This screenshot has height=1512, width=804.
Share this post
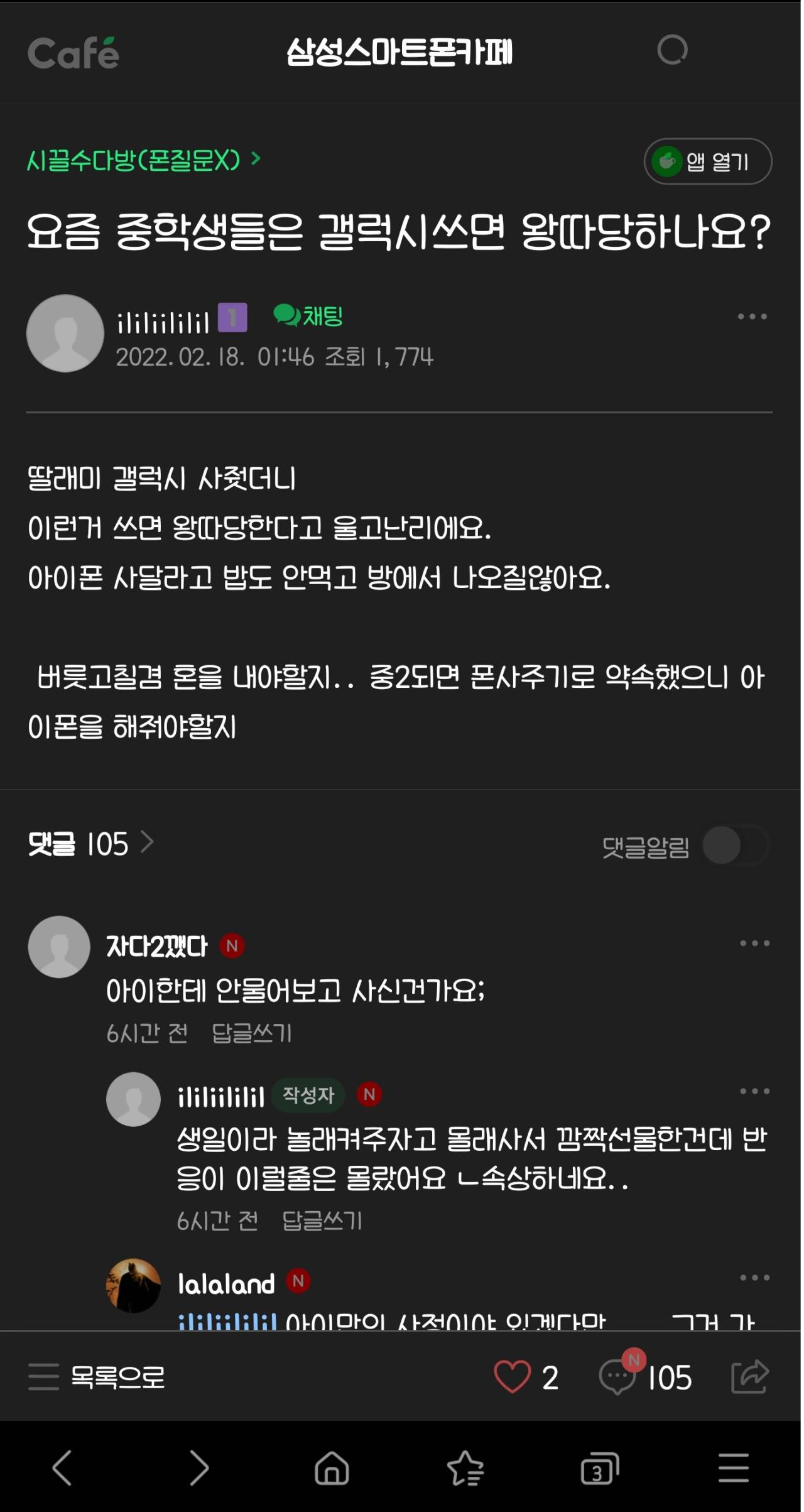pyautogui.click(x=750, y=1377)
